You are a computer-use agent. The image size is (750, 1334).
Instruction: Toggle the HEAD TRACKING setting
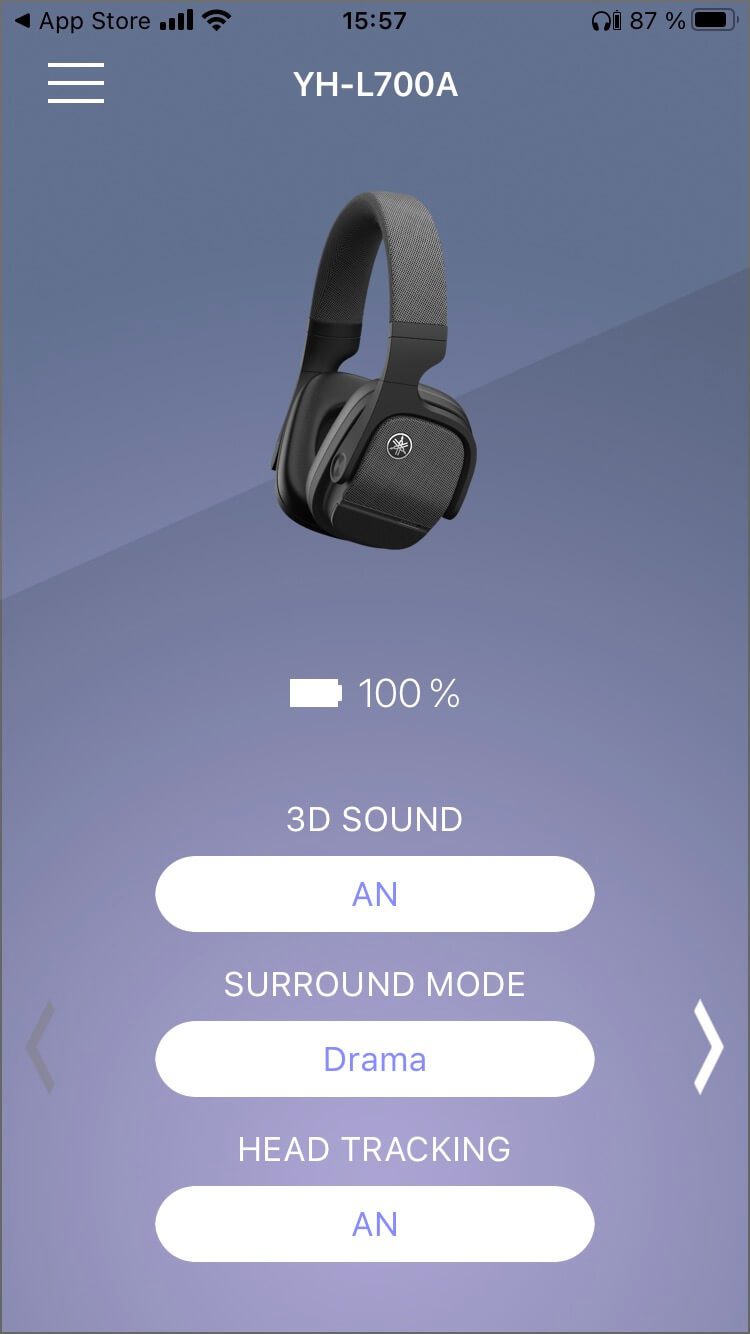tap(375, 1224)
